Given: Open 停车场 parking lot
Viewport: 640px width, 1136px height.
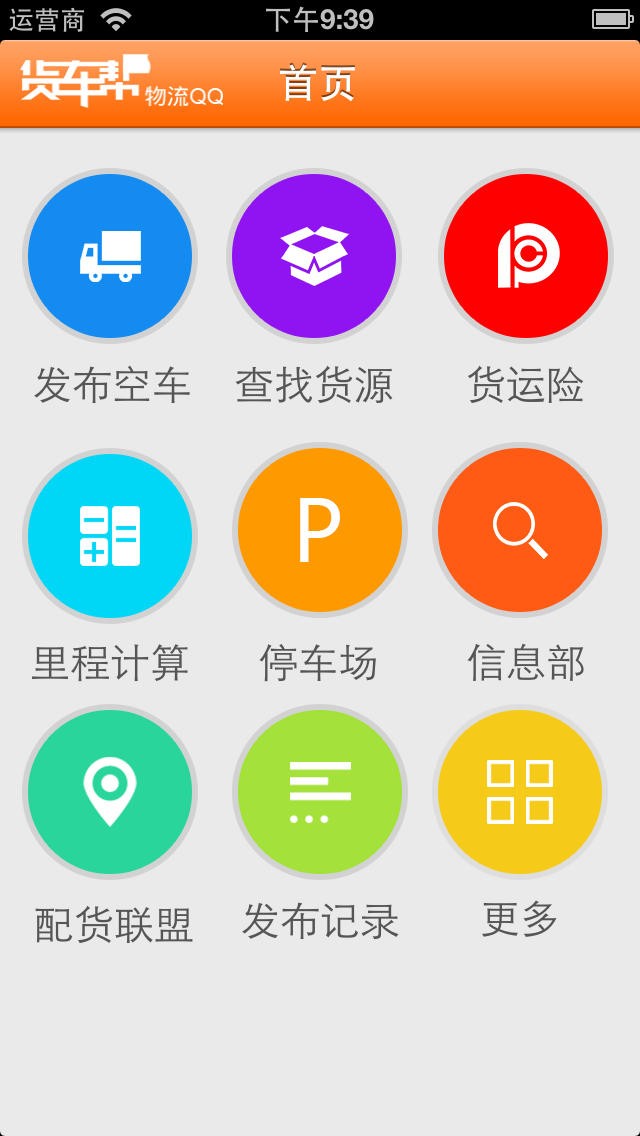Looking at the screenshot, I should 319,530.
